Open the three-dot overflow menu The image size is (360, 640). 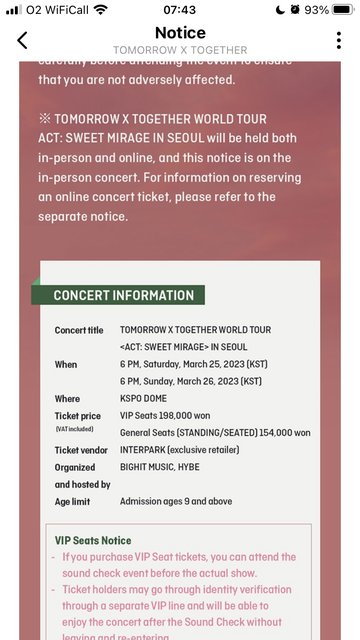(338, 40)
